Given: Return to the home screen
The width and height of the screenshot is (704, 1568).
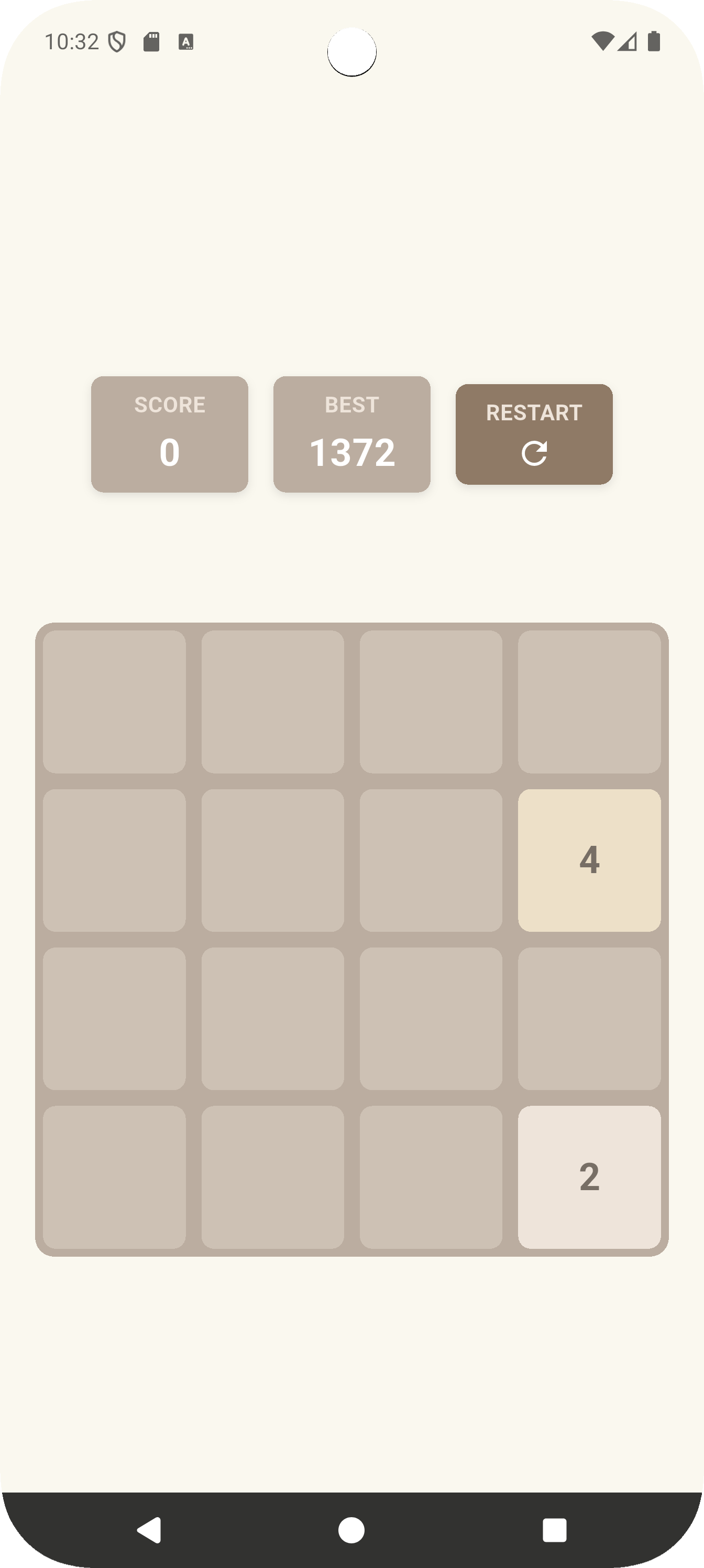Looking at the screenshot, I should (351, 1530).
